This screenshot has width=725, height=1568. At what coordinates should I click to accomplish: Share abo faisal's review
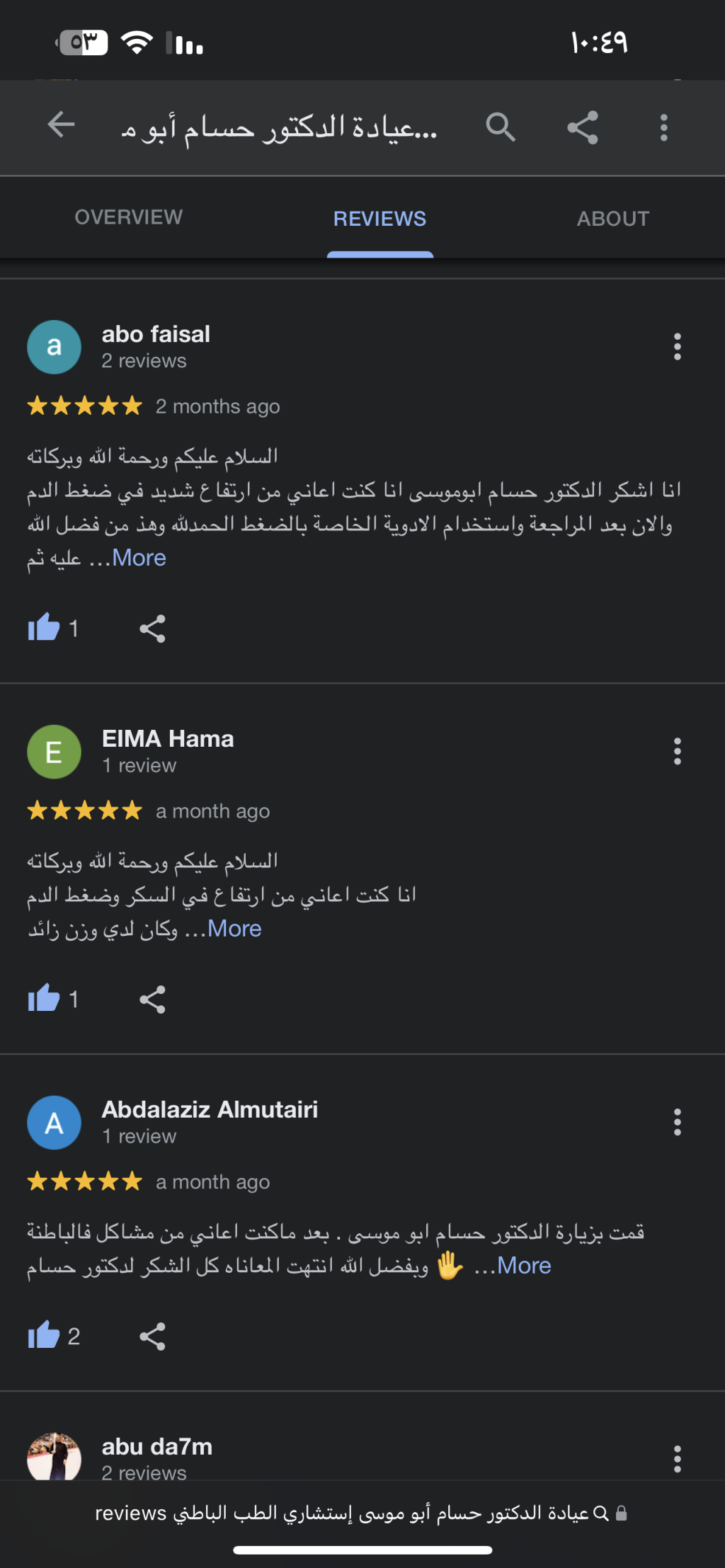click(x=152, y=628)
